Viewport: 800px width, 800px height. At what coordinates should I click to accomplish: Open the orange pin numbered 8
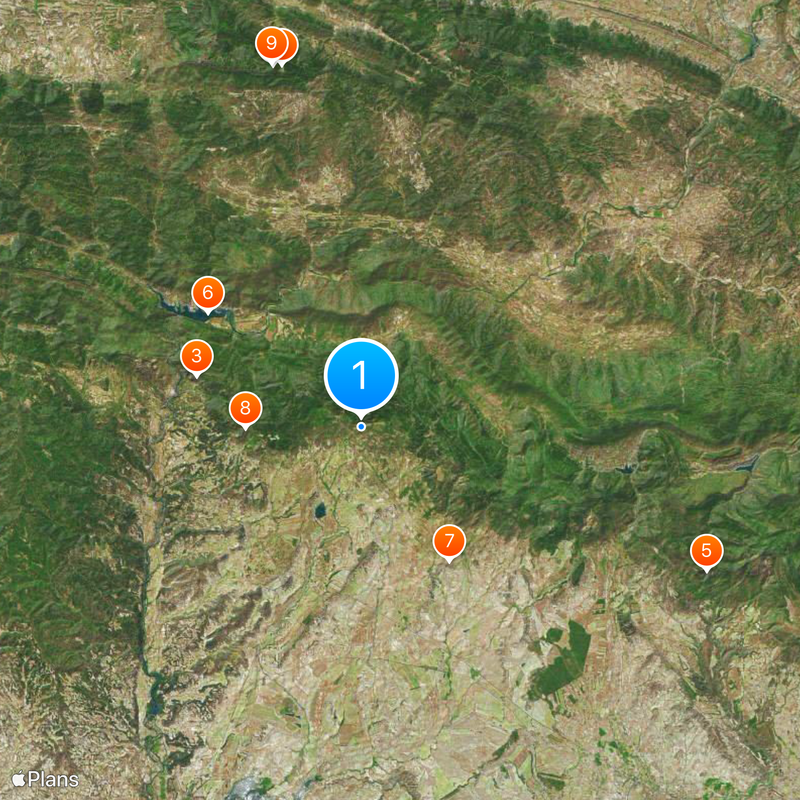(245, 408)
